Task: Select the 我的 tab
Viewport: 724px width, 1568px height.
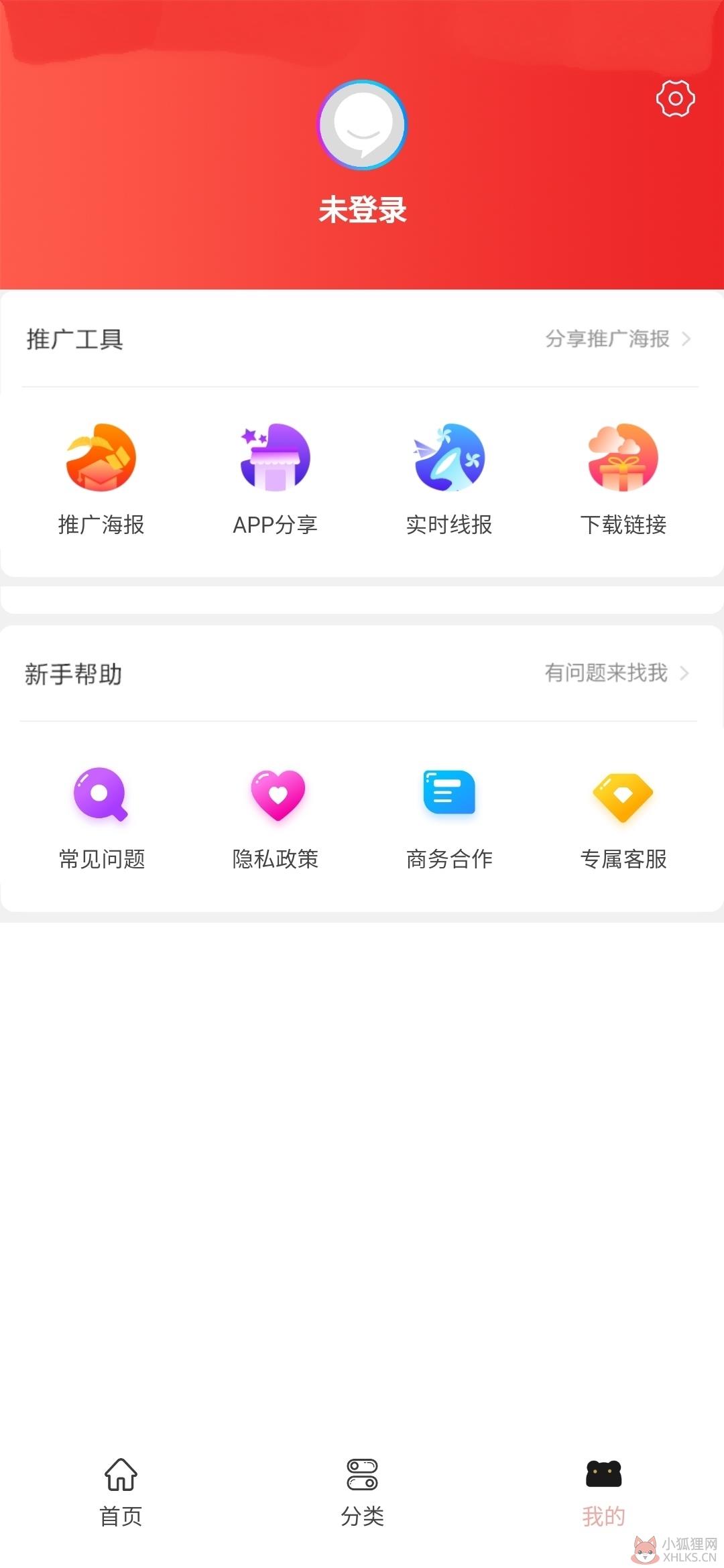Action: [603, 1492]
